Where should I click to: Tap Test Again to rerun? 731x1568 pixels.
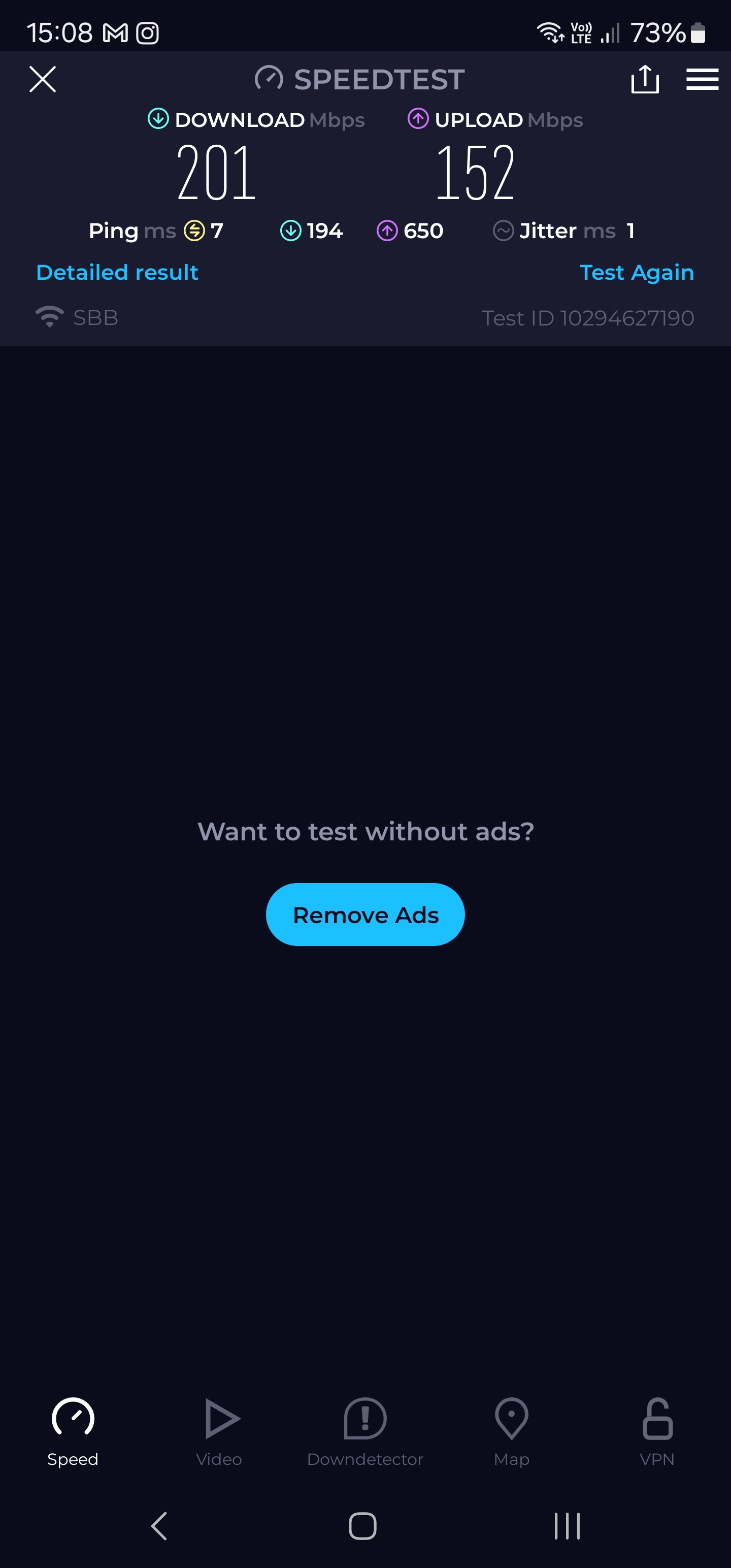click(x=636, y=272)
